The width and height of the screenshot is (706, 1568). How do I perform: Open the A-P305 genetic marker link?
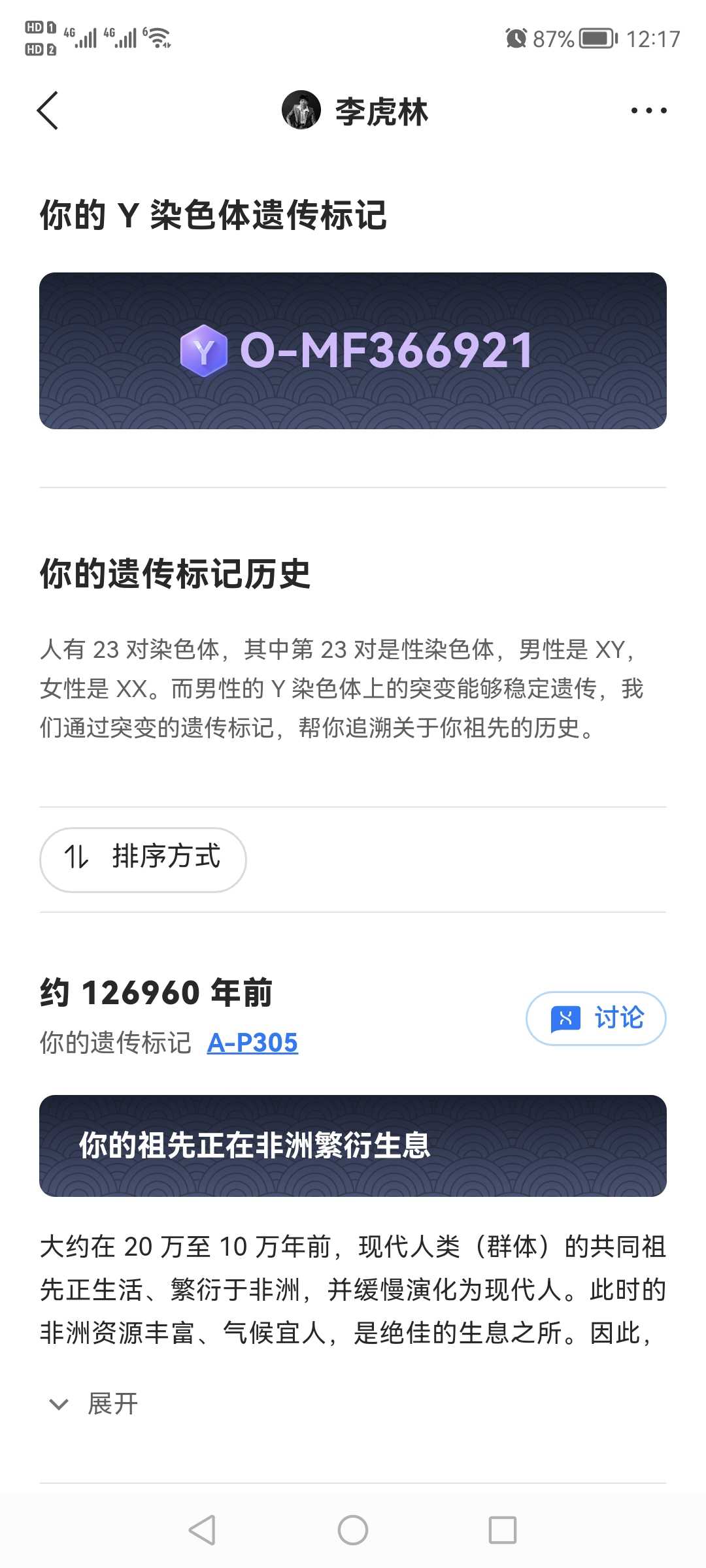click(252, 1043)
